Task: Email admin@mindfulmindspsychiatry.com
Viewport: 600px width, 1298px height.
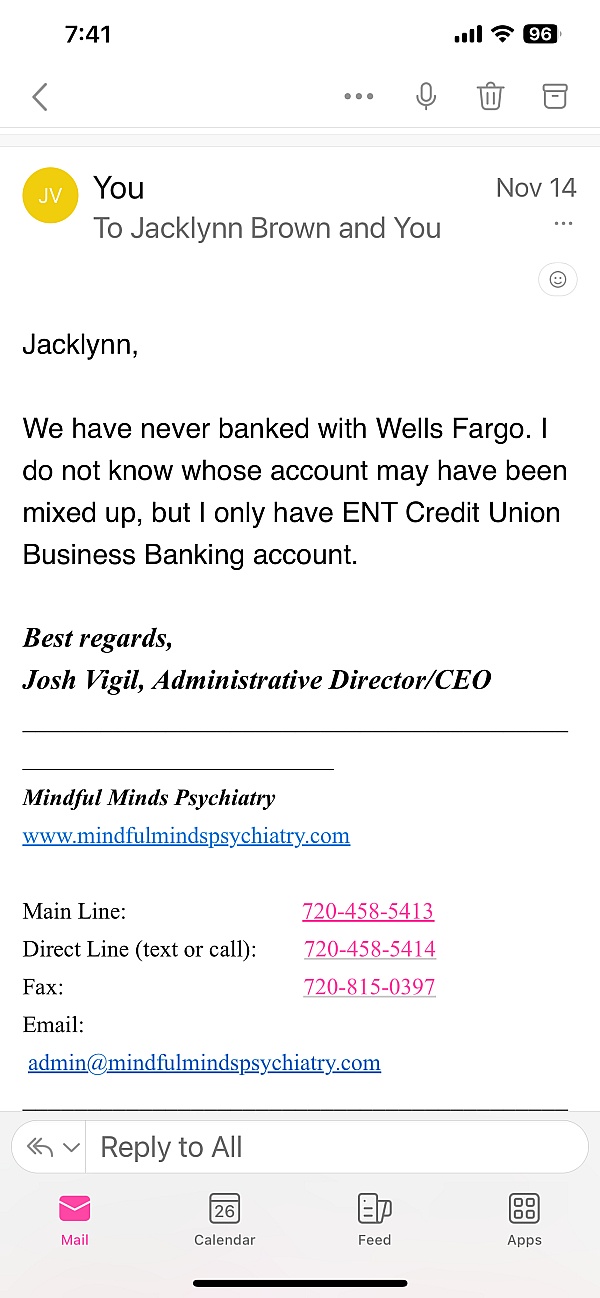Action: coord(204,1062)
